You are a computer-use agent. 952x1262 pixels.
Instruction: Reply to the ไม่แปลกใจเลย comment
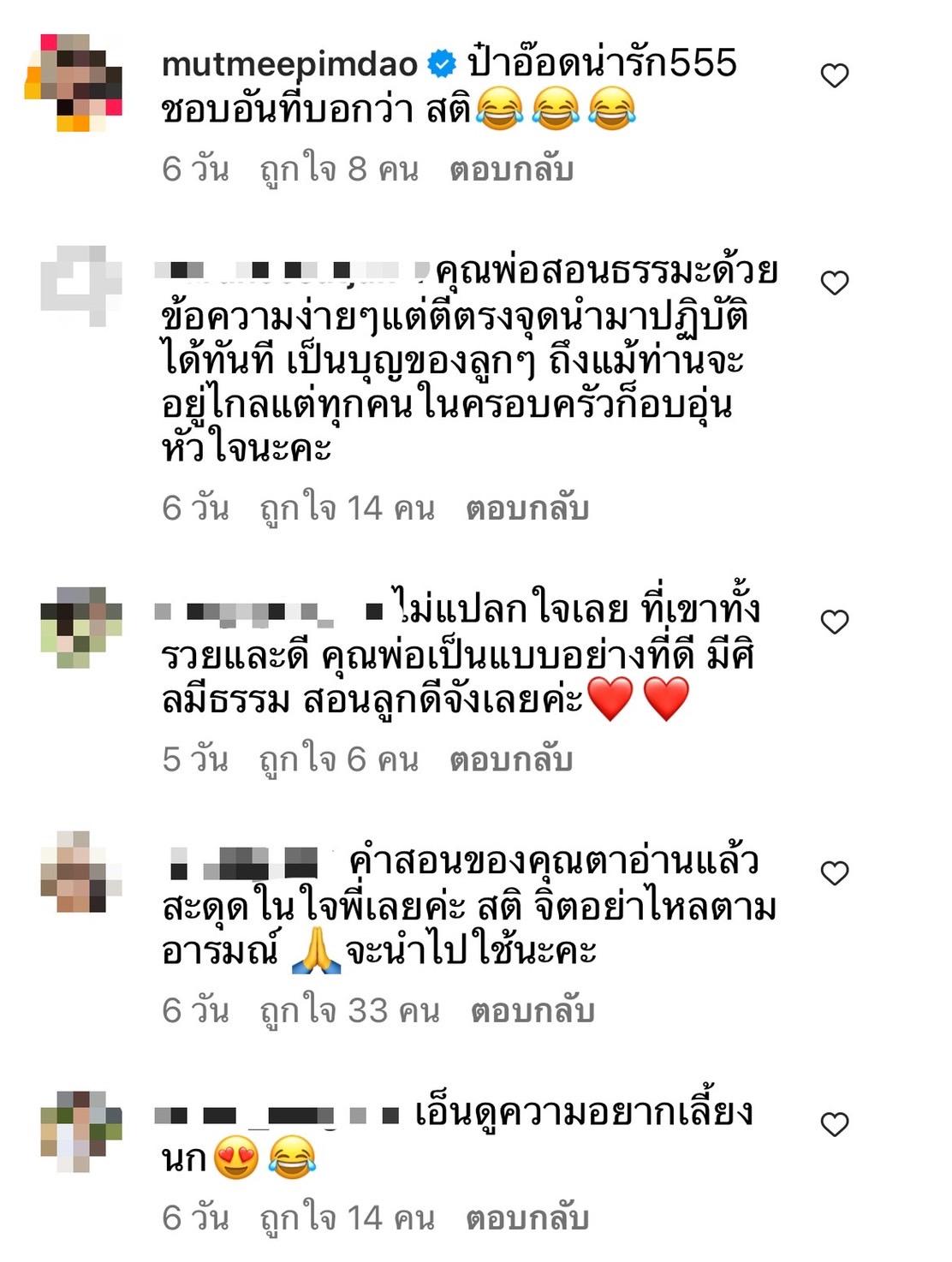click(511, 759)
